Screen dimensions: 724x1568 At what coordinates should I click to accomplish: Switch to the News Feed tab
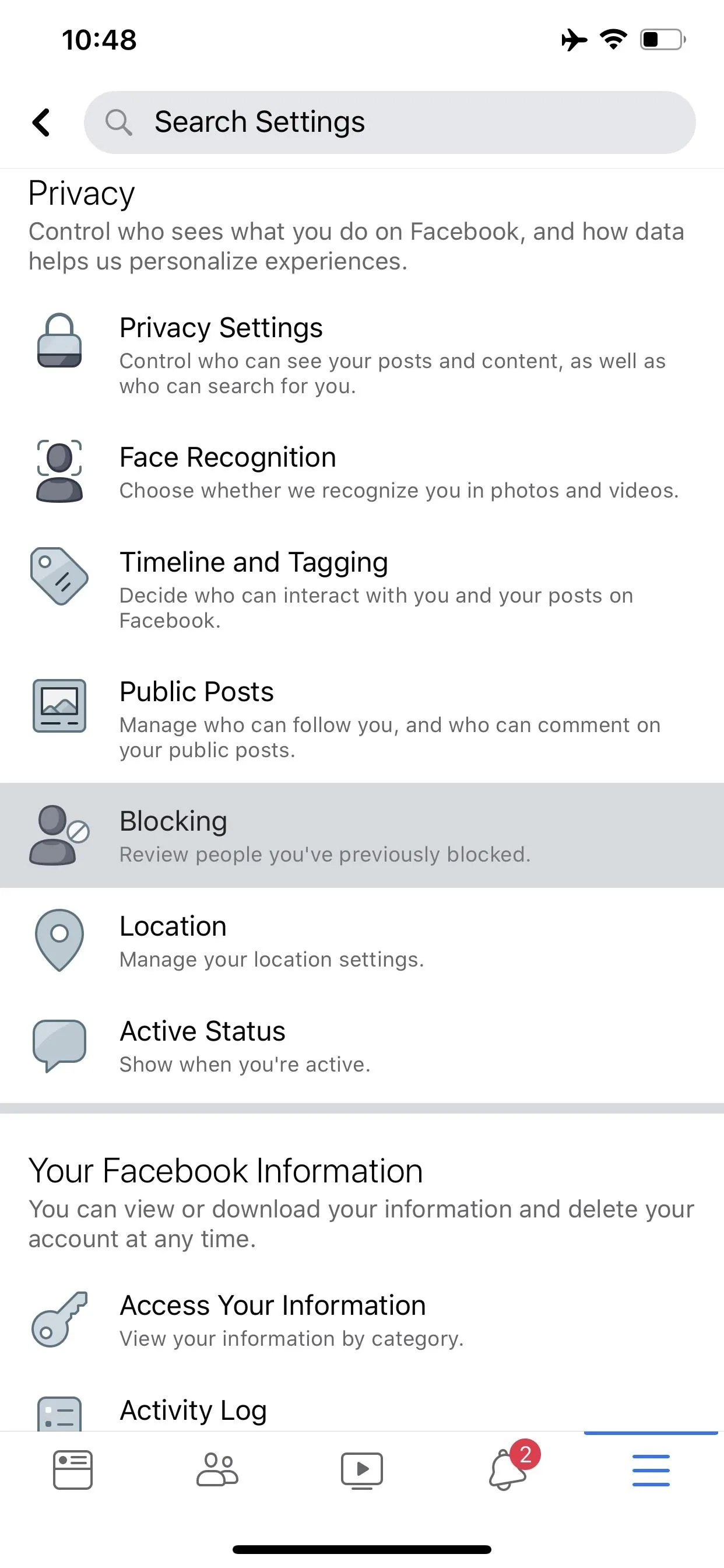pyautogui.click(x=72, y=1470)
